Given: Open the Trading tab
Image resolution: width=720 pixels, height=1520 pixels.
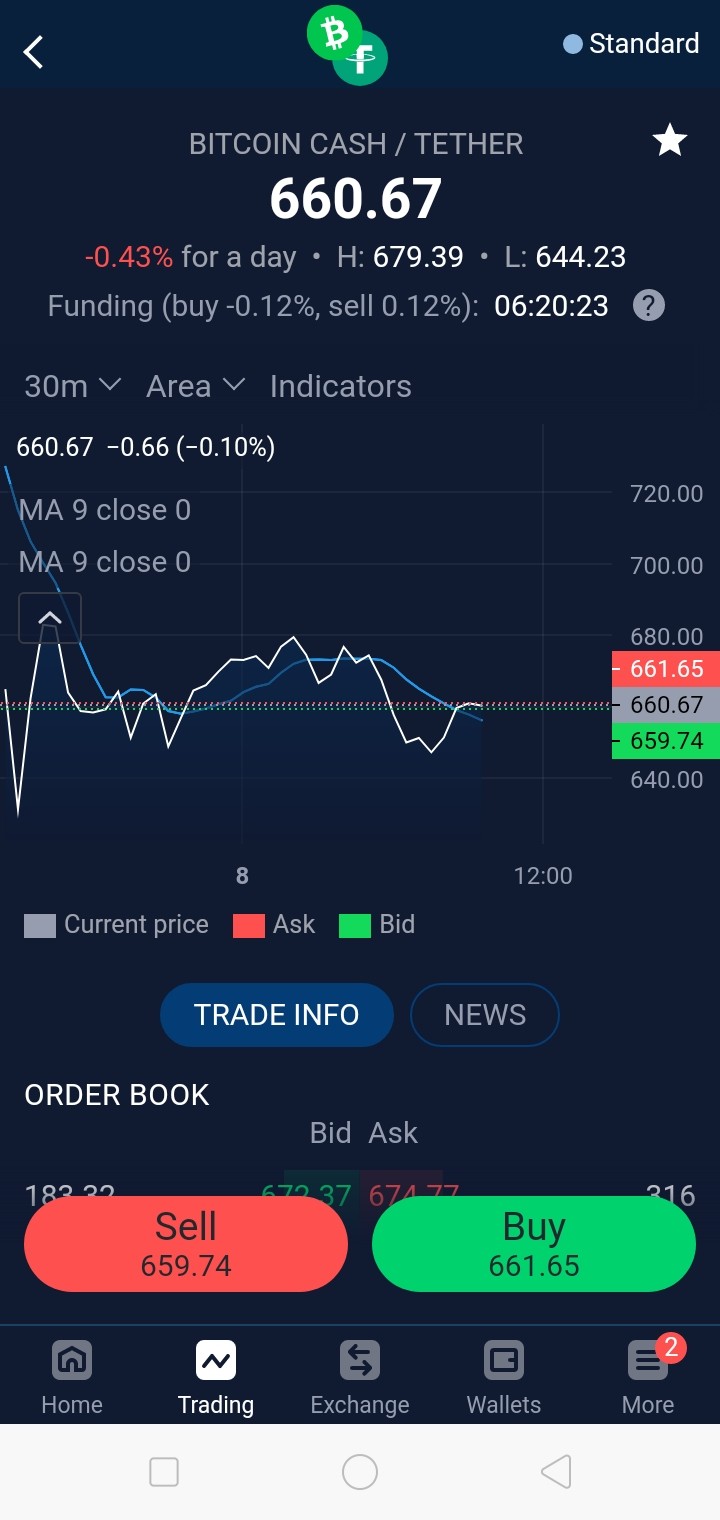Looking at the screenshot, I should click(216, 1377).
